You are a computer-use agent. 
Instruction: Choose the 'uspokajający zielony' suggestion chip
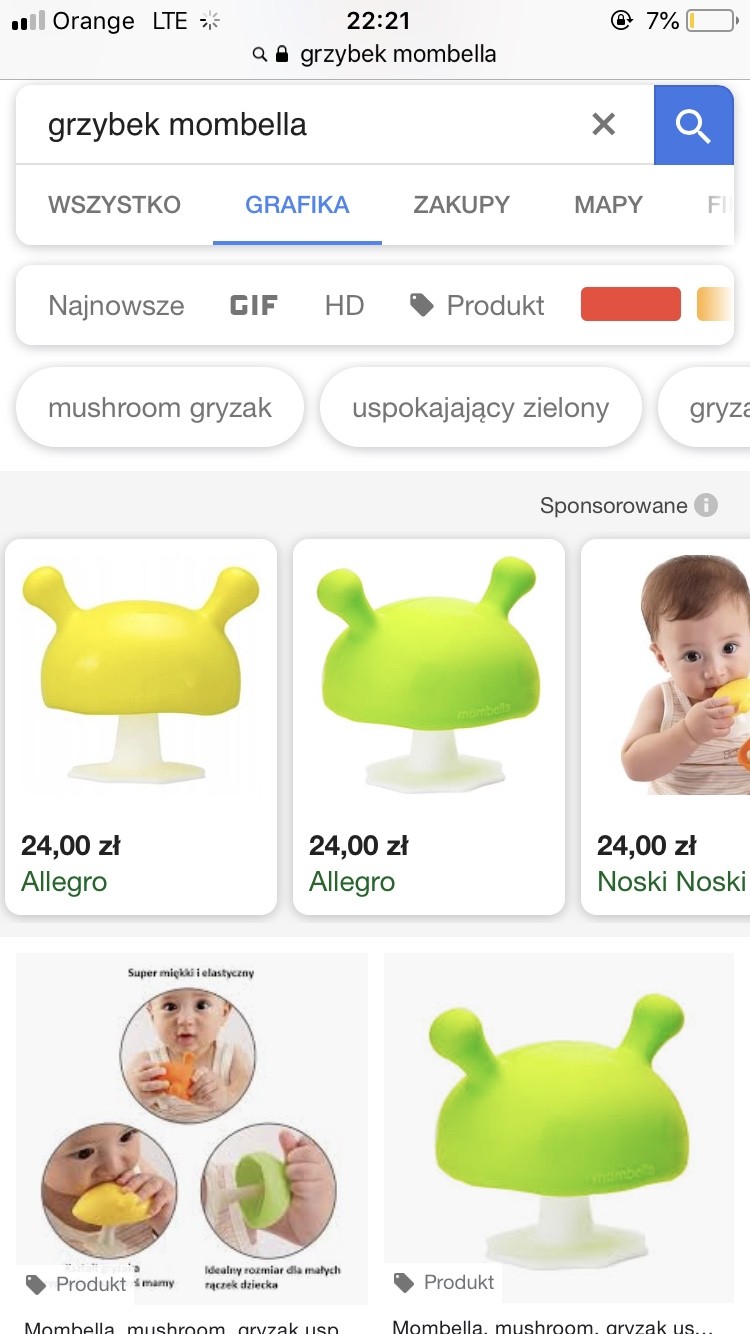(x=480, y=407)
